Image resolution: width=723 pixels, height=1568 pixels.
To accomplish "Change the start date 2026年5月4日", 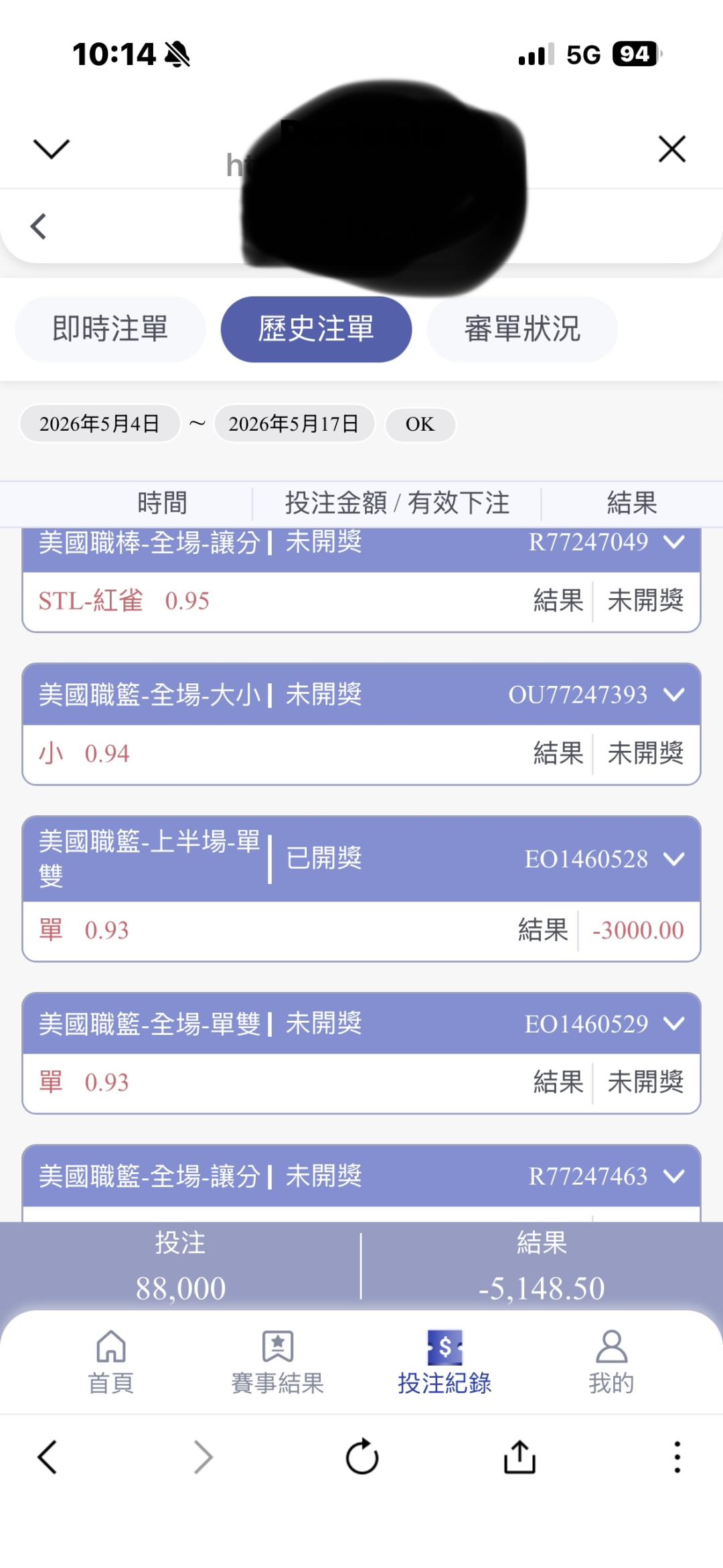I will pos(100,423).
